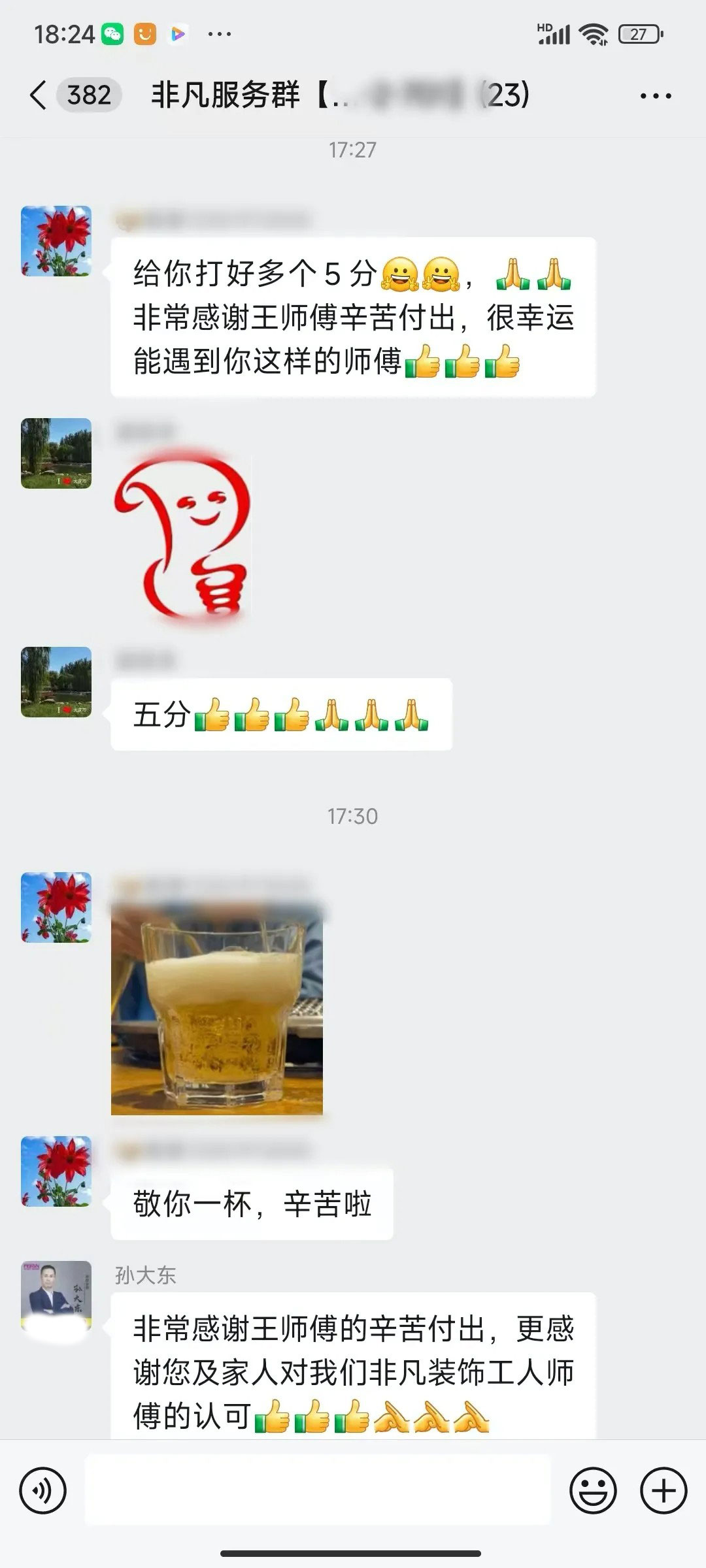Go back to the chat list
The width and height of the screenshot is (706, 1568).
pyautogui.click(x=39, y=95)
